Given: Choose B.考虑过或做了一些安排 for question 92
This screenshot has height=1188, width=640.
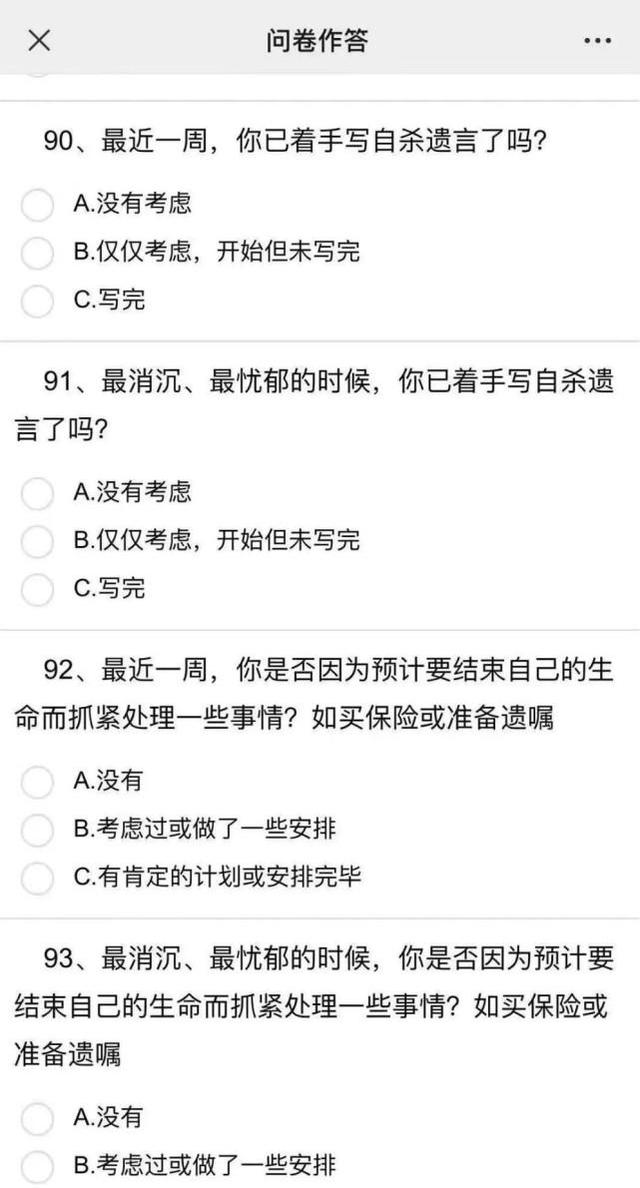Looking at the screenshot, I should 37,829.
